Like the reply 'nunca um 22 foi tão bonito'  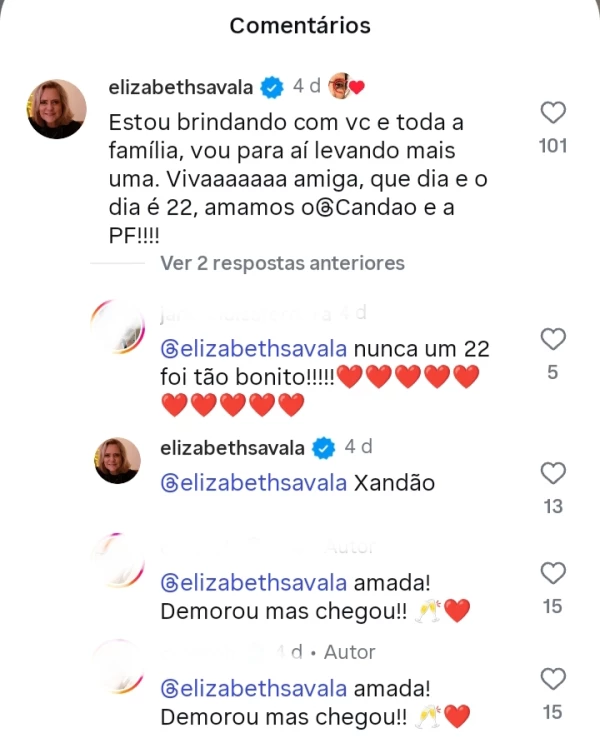[x=553, y=340]
